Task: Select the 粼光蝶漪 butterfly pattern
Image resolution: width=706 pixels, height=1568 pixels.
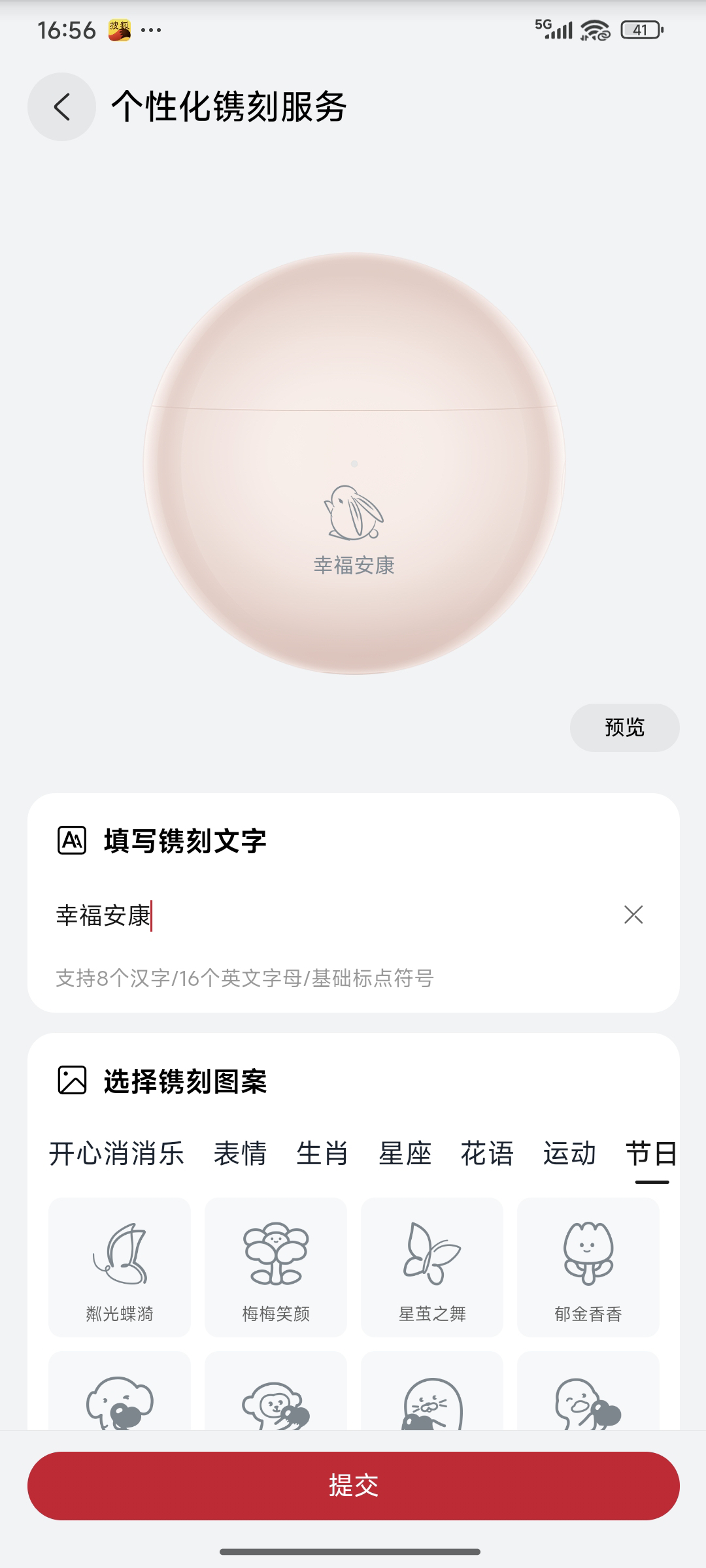Action: coord(120,1266)
